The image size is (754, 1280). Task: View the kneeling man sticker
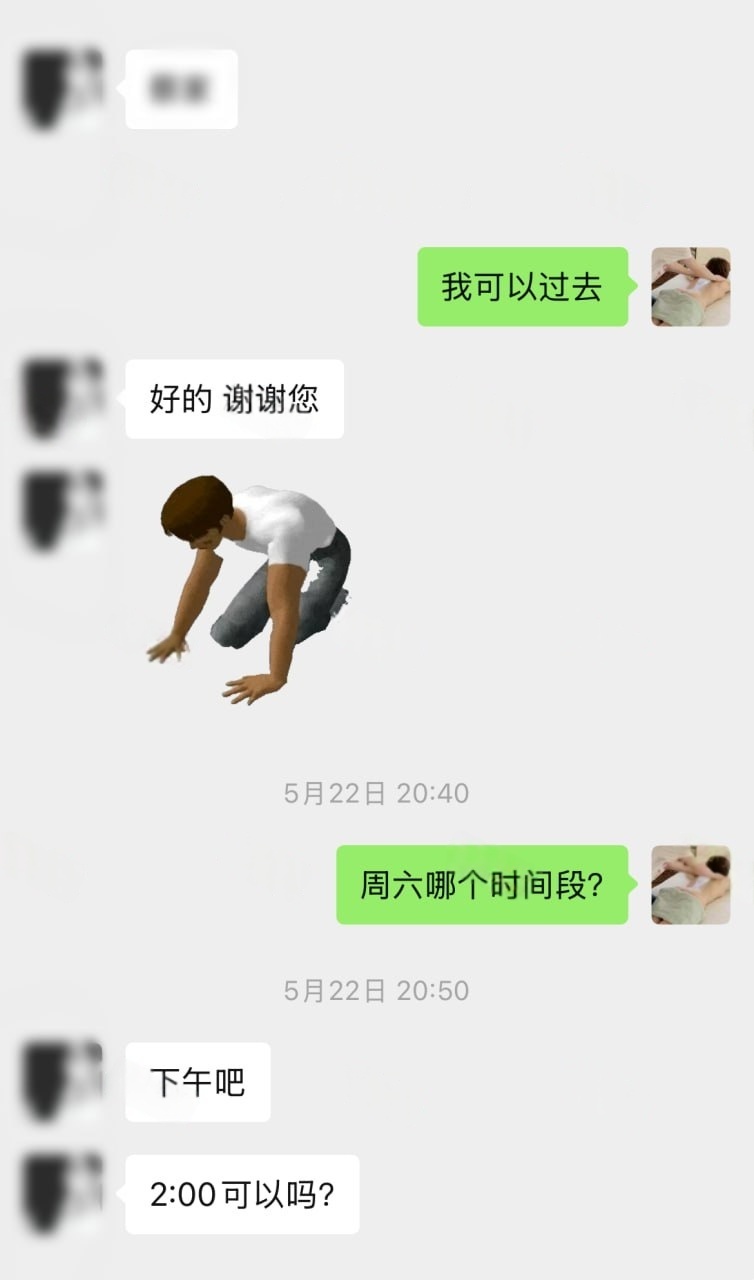click(252, 590)
